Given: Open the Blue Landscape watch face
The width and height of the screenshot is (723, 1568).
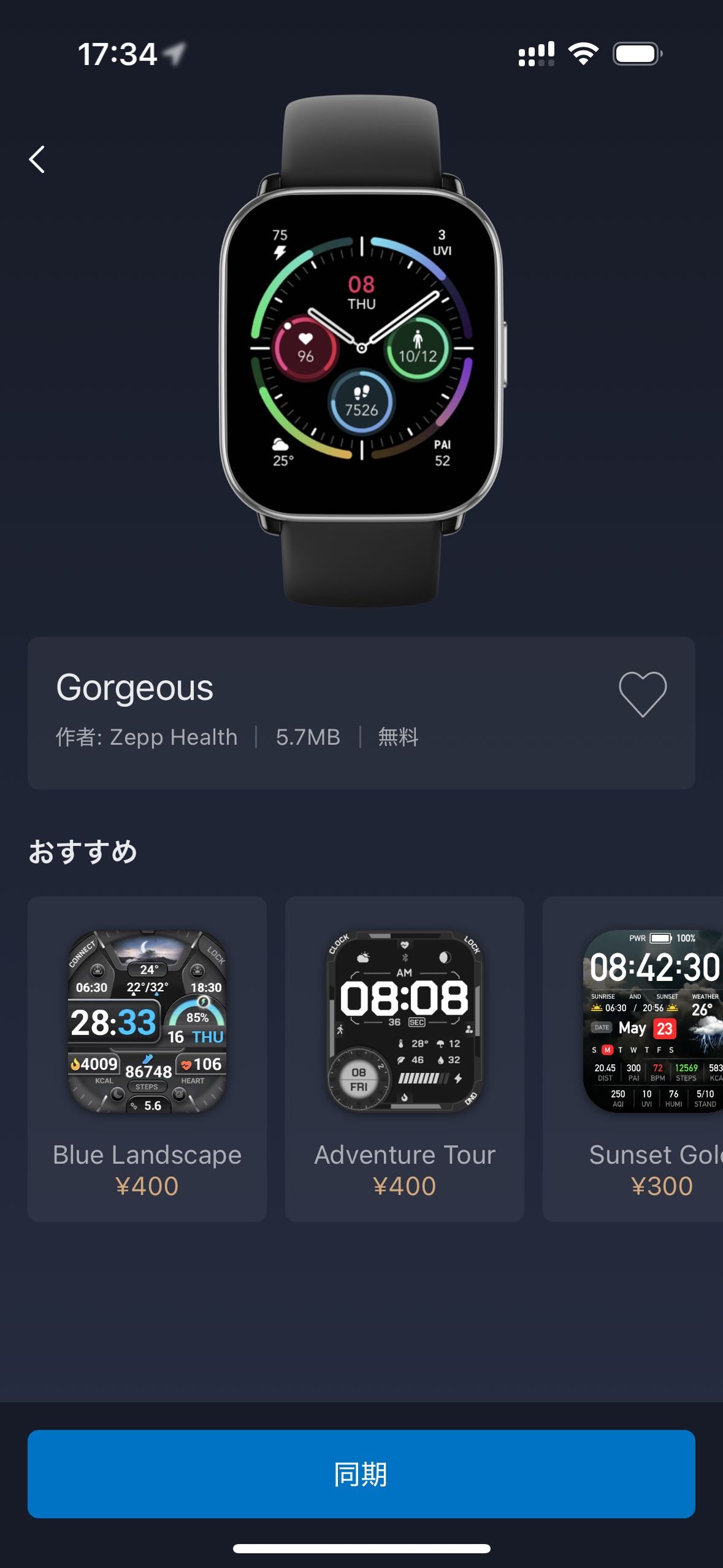Looking at the screenshot, I should click(x=147, y=1058).
